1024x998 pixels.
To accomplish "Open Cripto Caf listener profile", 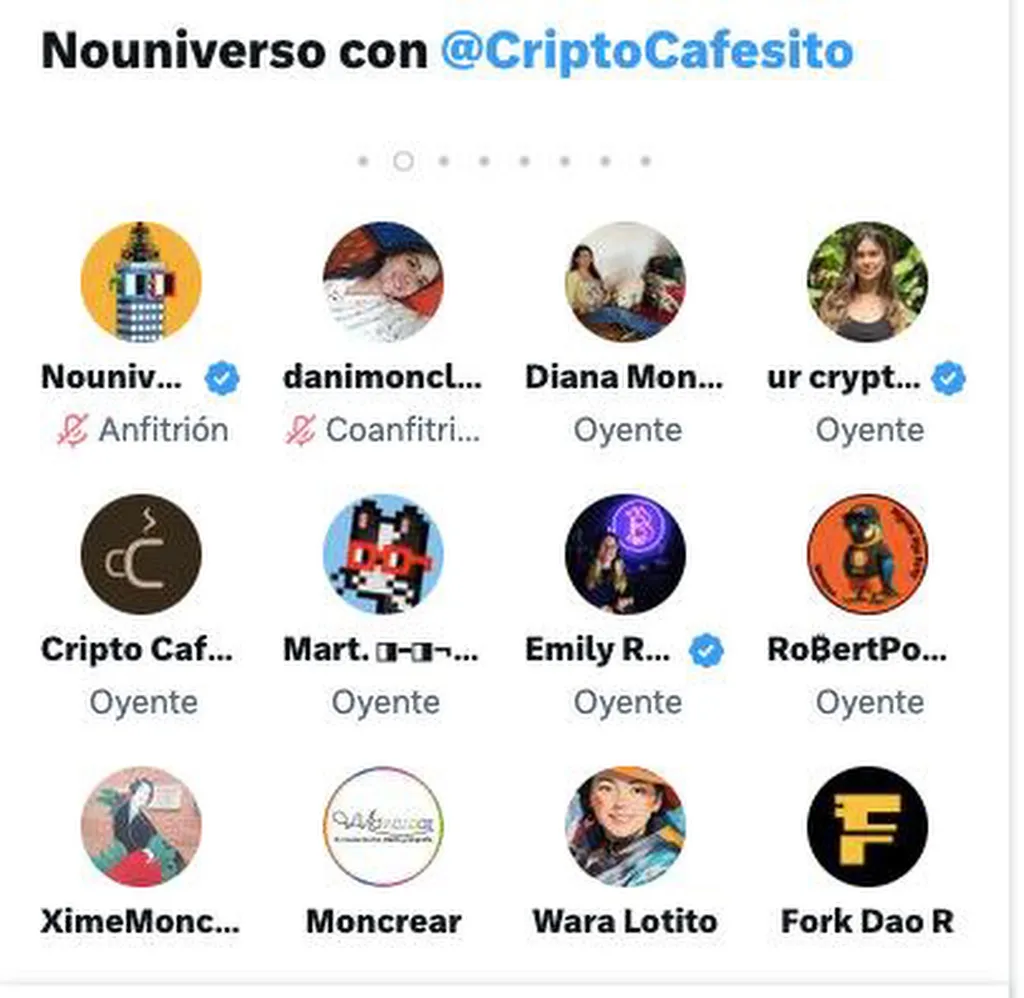I will point(141,554).
